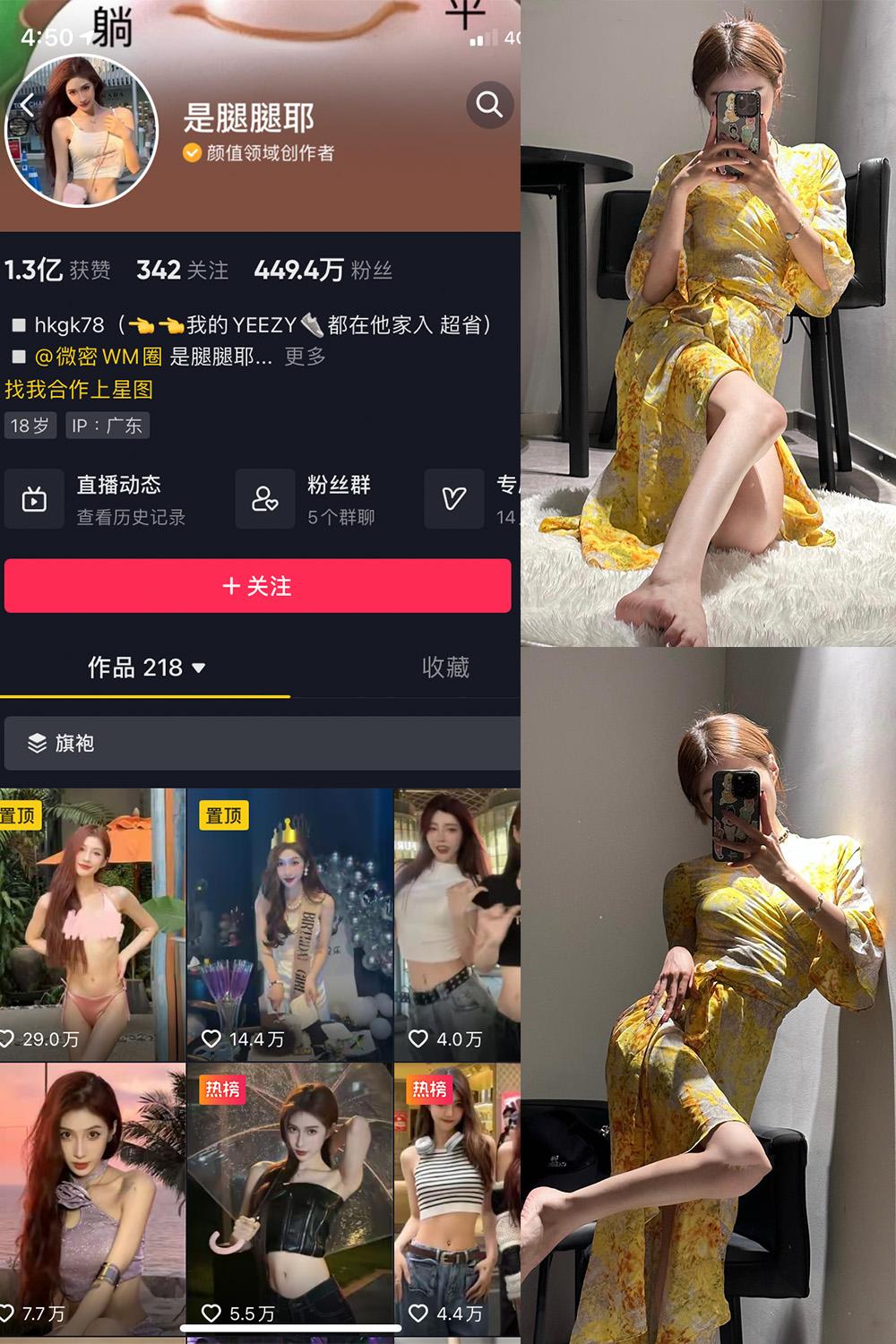Enable following via the red 关注 button
The height and width of the screenshot is (1344, 896).
point(260,587)
